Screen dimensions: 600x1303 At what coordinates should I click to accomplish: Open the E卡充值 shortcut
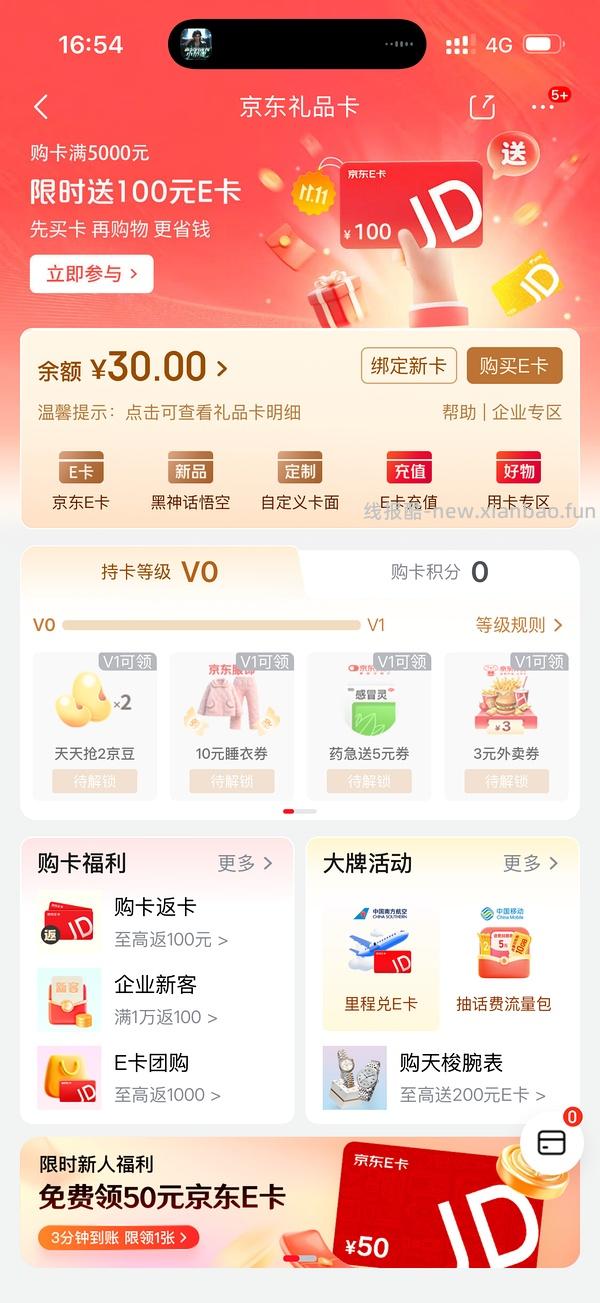[x=409, y=481]
